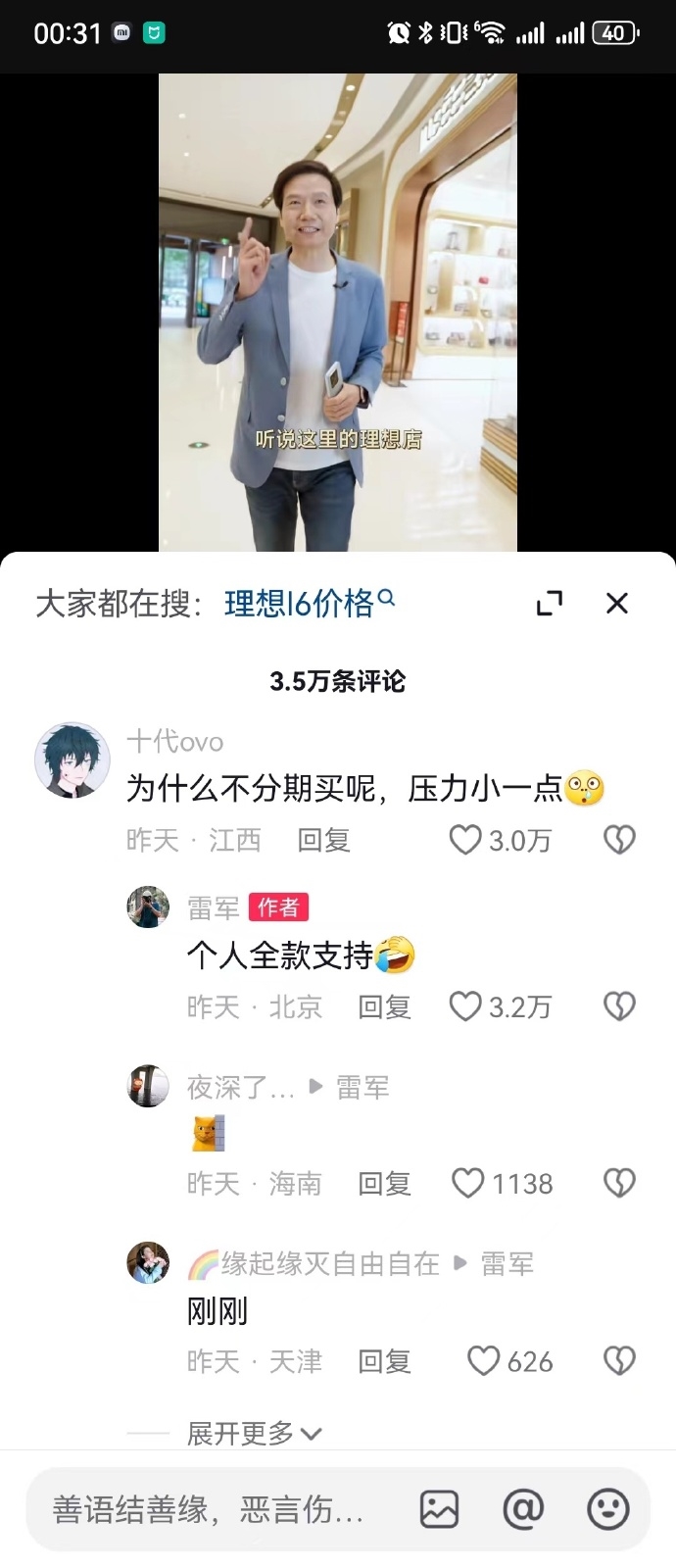Focus the comment input field
The height and width of the screenshot is (1568, 676).
(x=211, y=1509)
